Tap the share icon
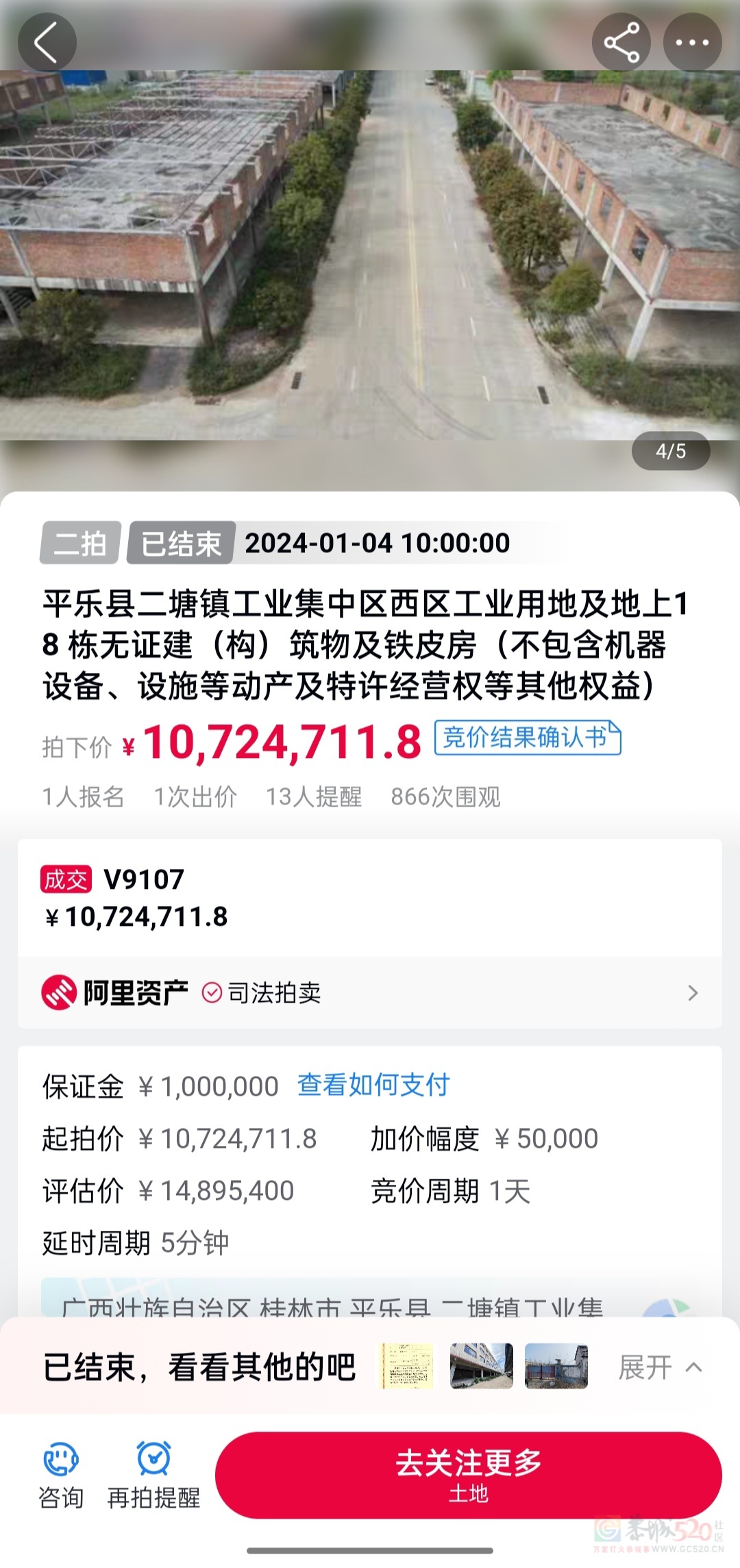 (621, 41)
